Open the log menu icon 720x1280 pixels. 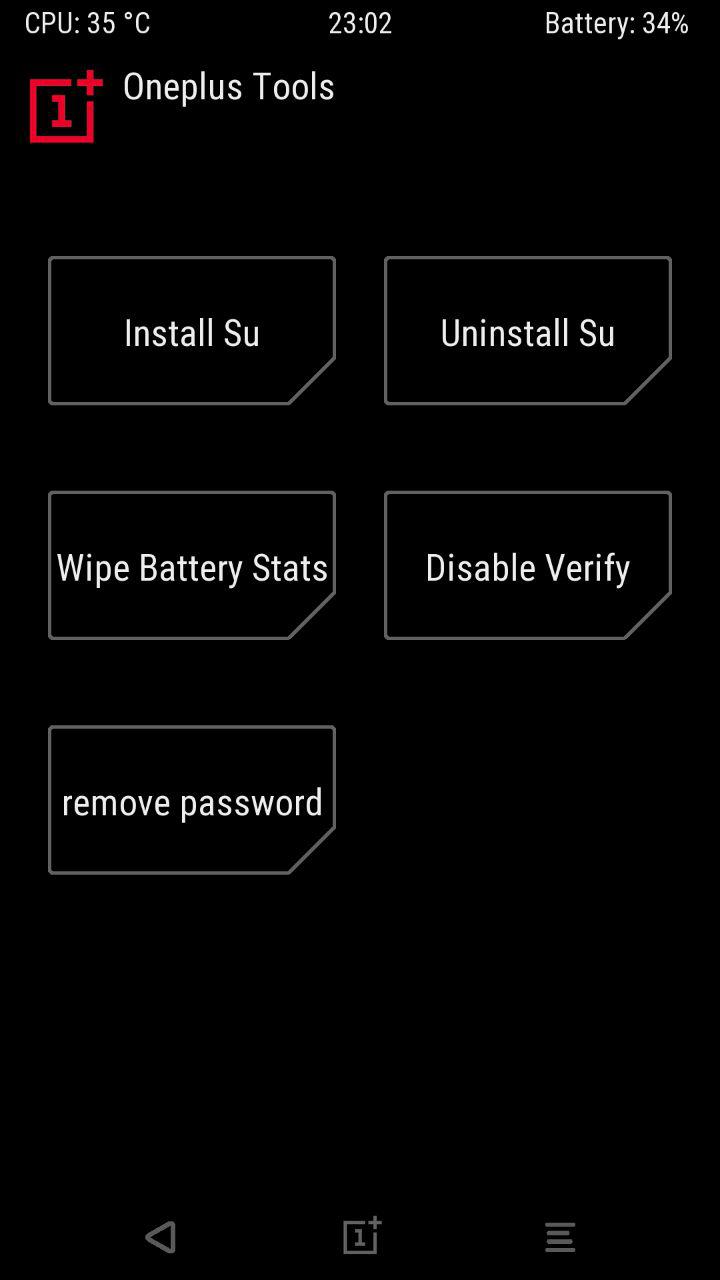click(x=560, y=1237)
